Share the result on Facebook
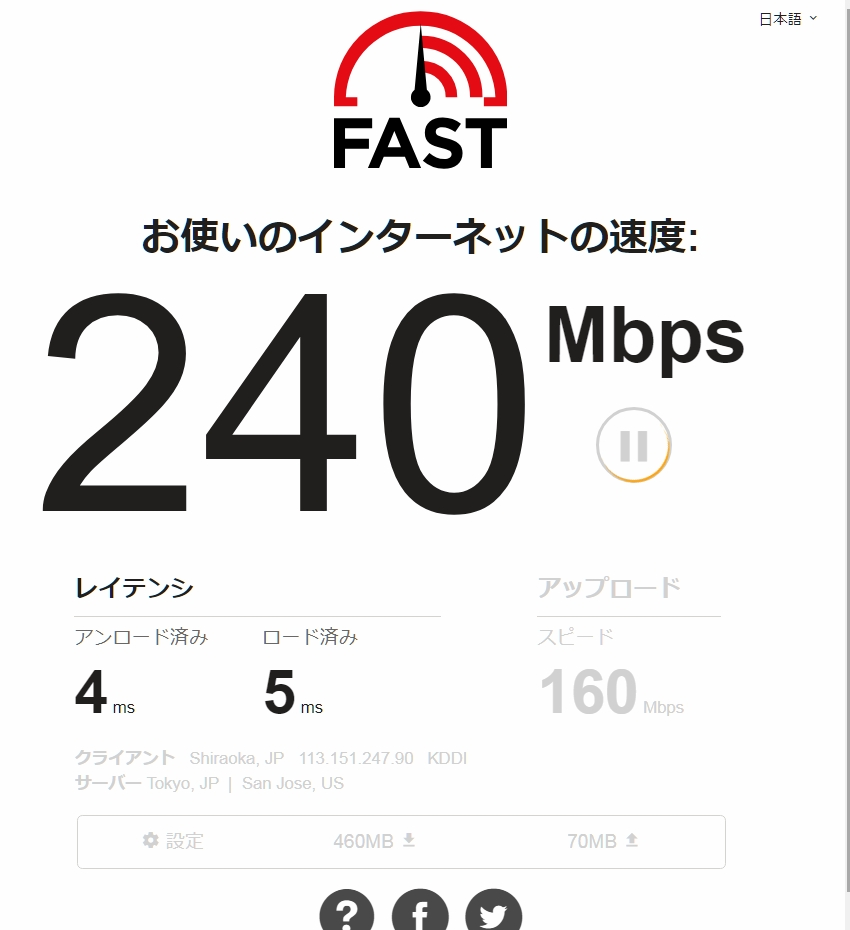This screenshot has width=850, height=930. (x=420, y=912)
